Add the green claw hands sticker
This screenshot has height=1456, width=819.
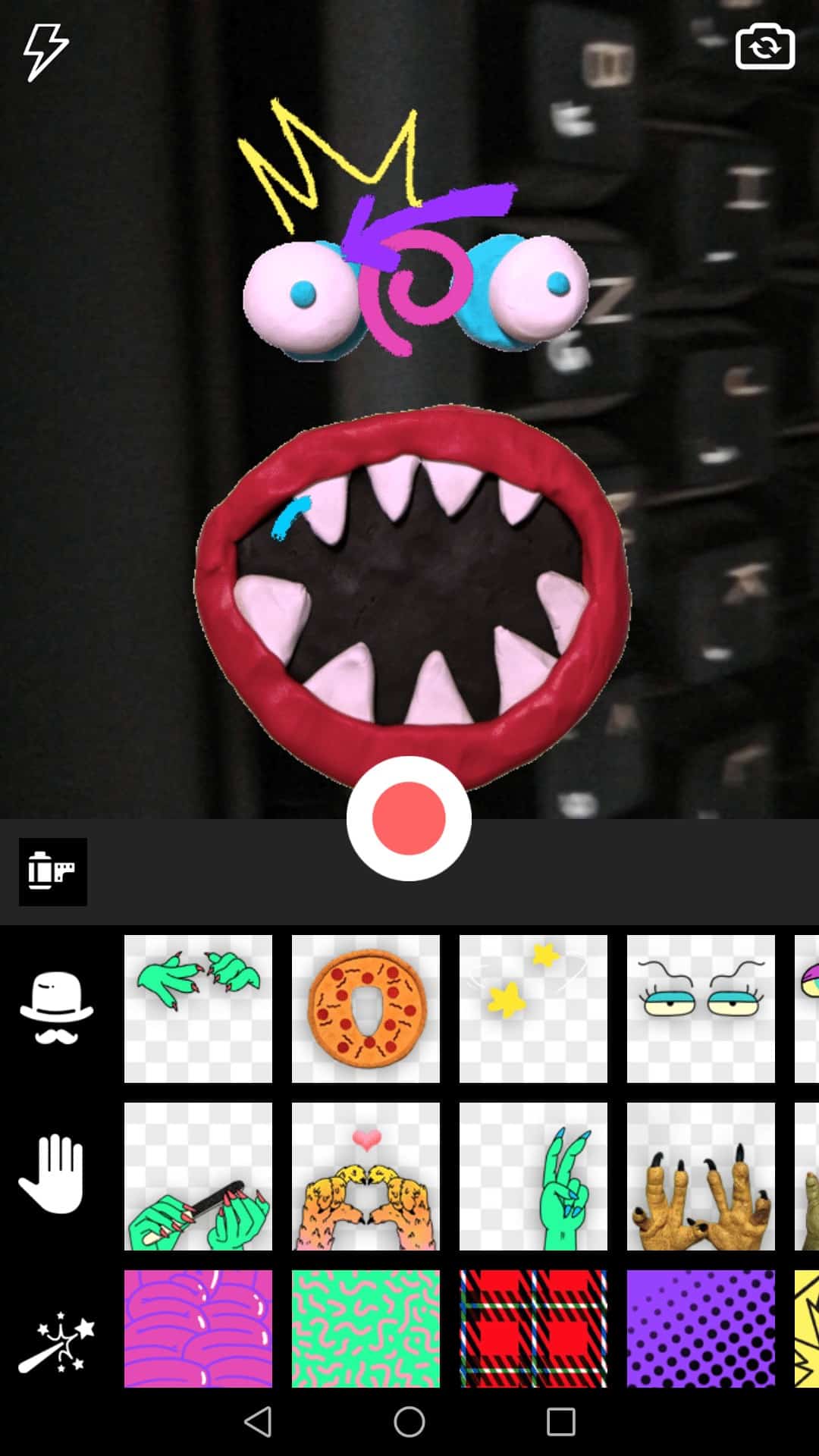click(x=198, y=1008)
